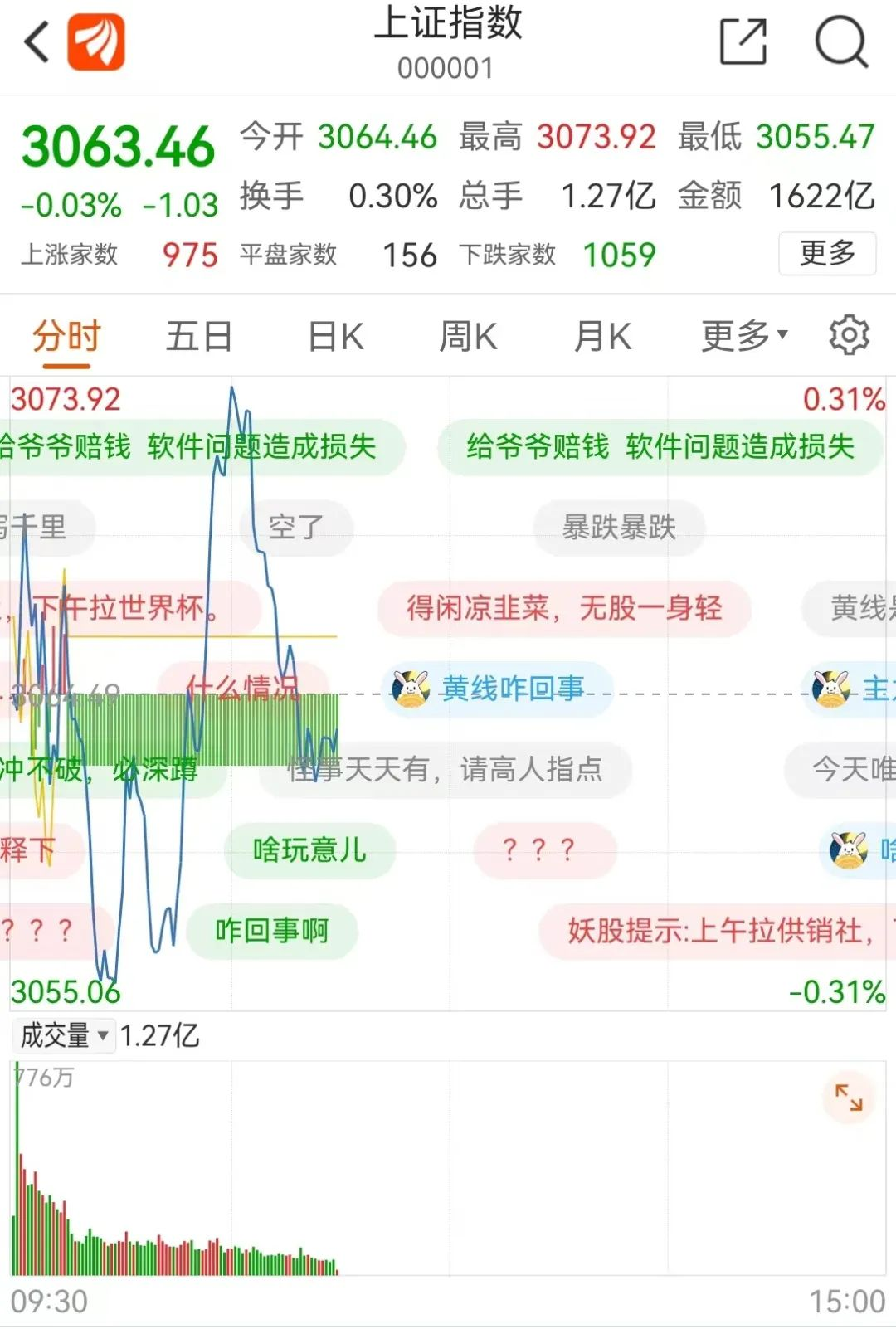The height and width of the screenshot is (1329, 896).
Task: Switch to the 日K tab
Action: click(x=334, y=335)
